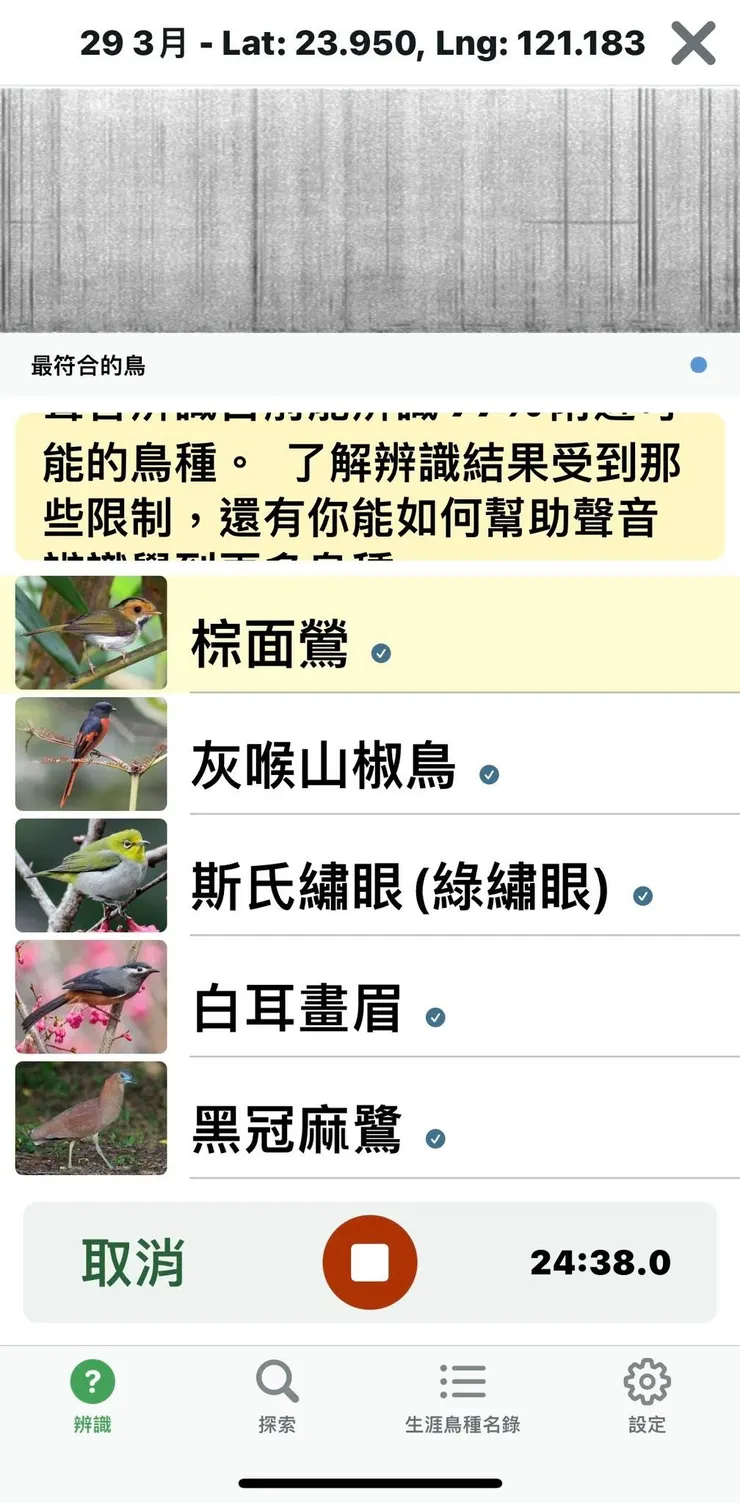Tap the spectrogram at the top
This screenshot has width=740, height=1503.
pyautogui.click(x=370, y=210)
